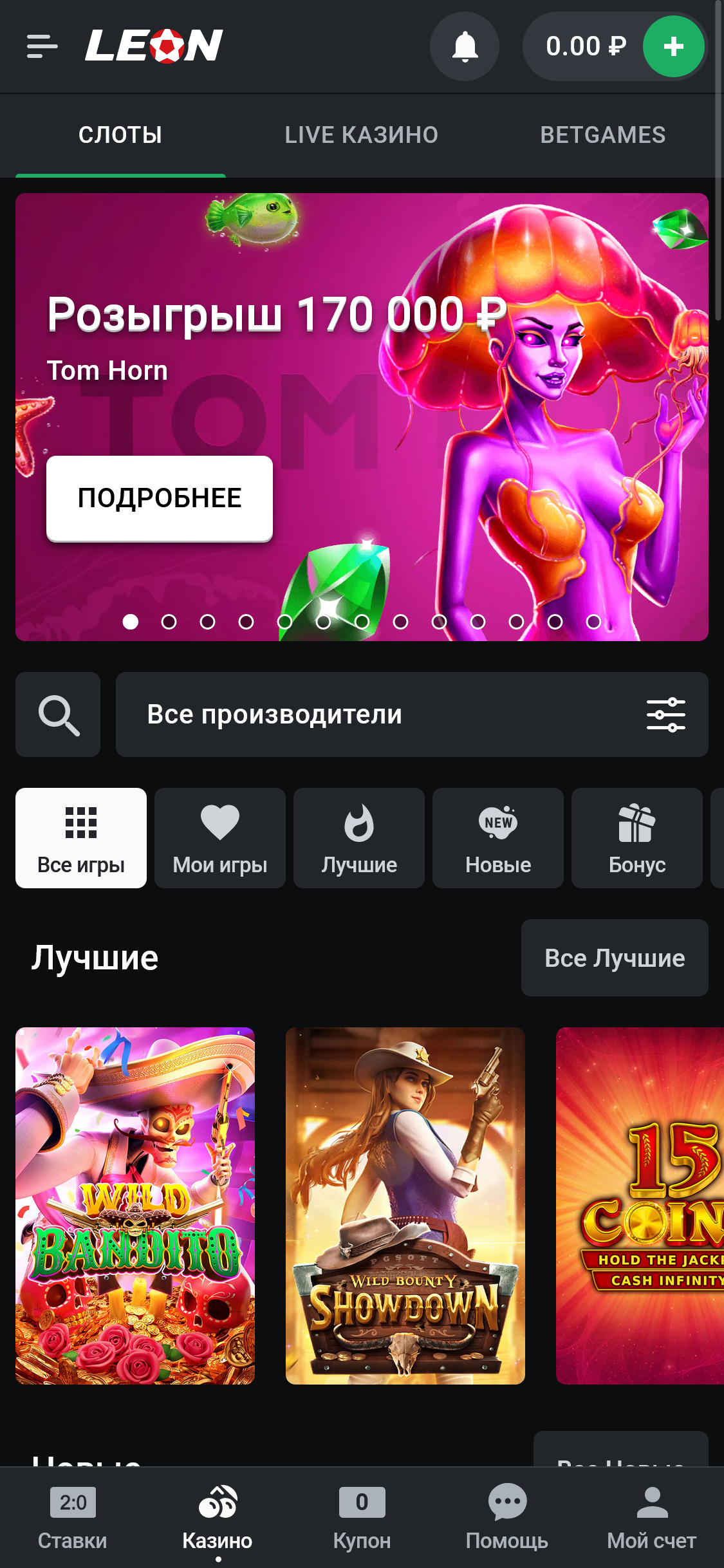Open the game search magnifier
This screenshot has height=1568, width=724.
pyautogui.click(x=58, y=714)
